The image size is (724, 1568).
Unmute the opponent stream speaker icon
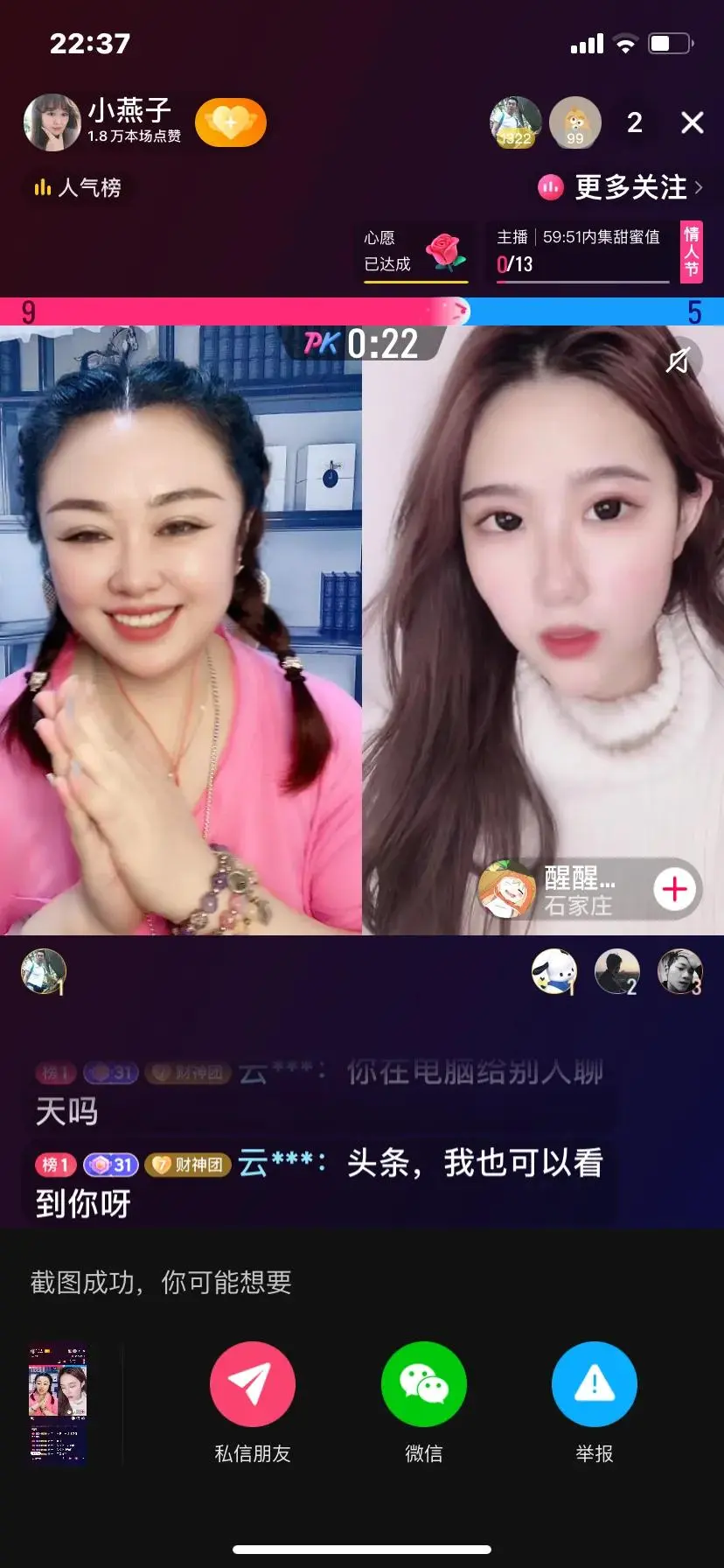[679, 360]
